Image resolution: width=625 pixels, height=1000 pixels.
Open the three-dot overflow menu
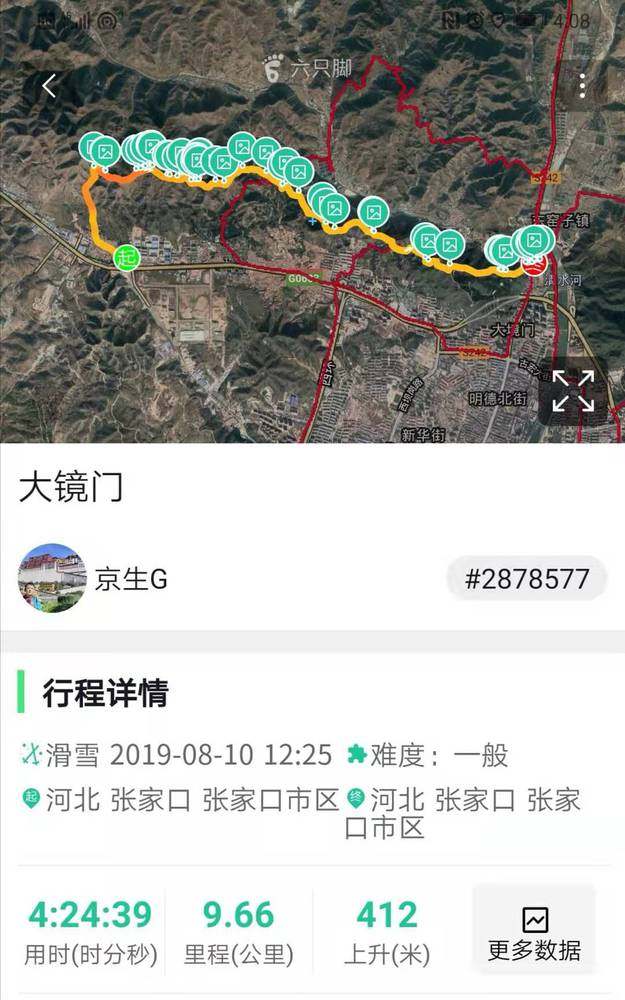[x=582, y=85]
